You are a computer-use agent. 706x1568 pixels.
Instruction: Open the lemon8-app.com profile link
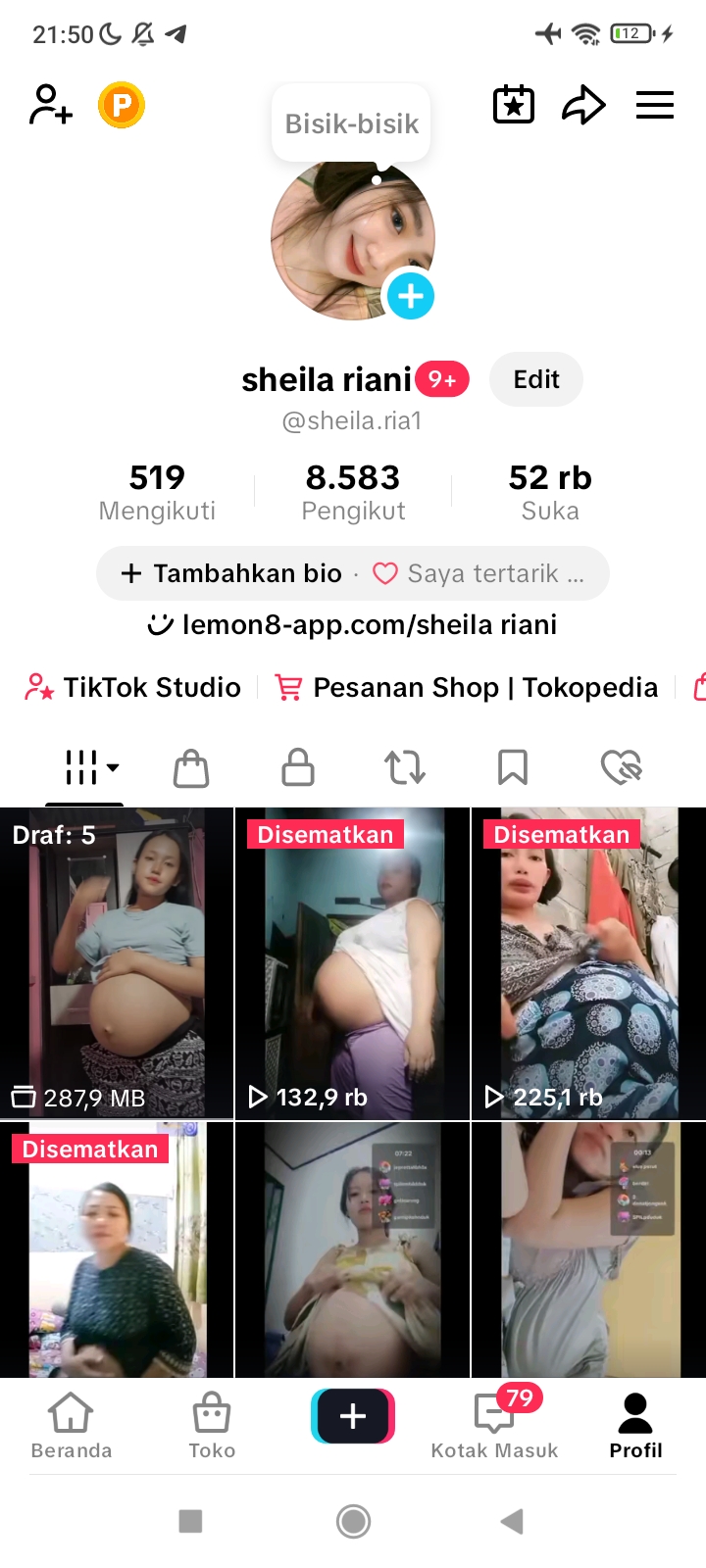pyautogui.click(x=353, y=624)
